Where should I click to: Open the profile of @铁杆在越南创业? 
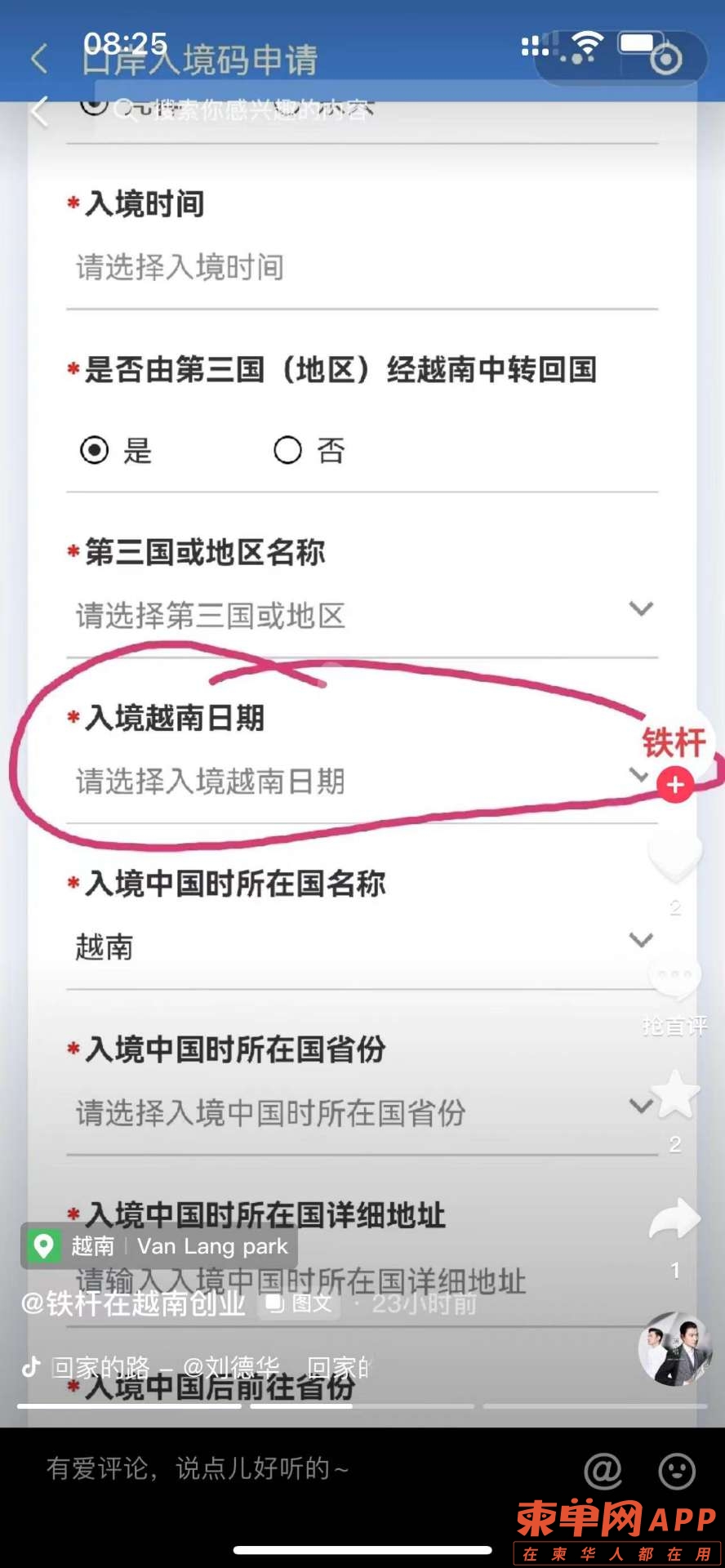pos(134,1303)
